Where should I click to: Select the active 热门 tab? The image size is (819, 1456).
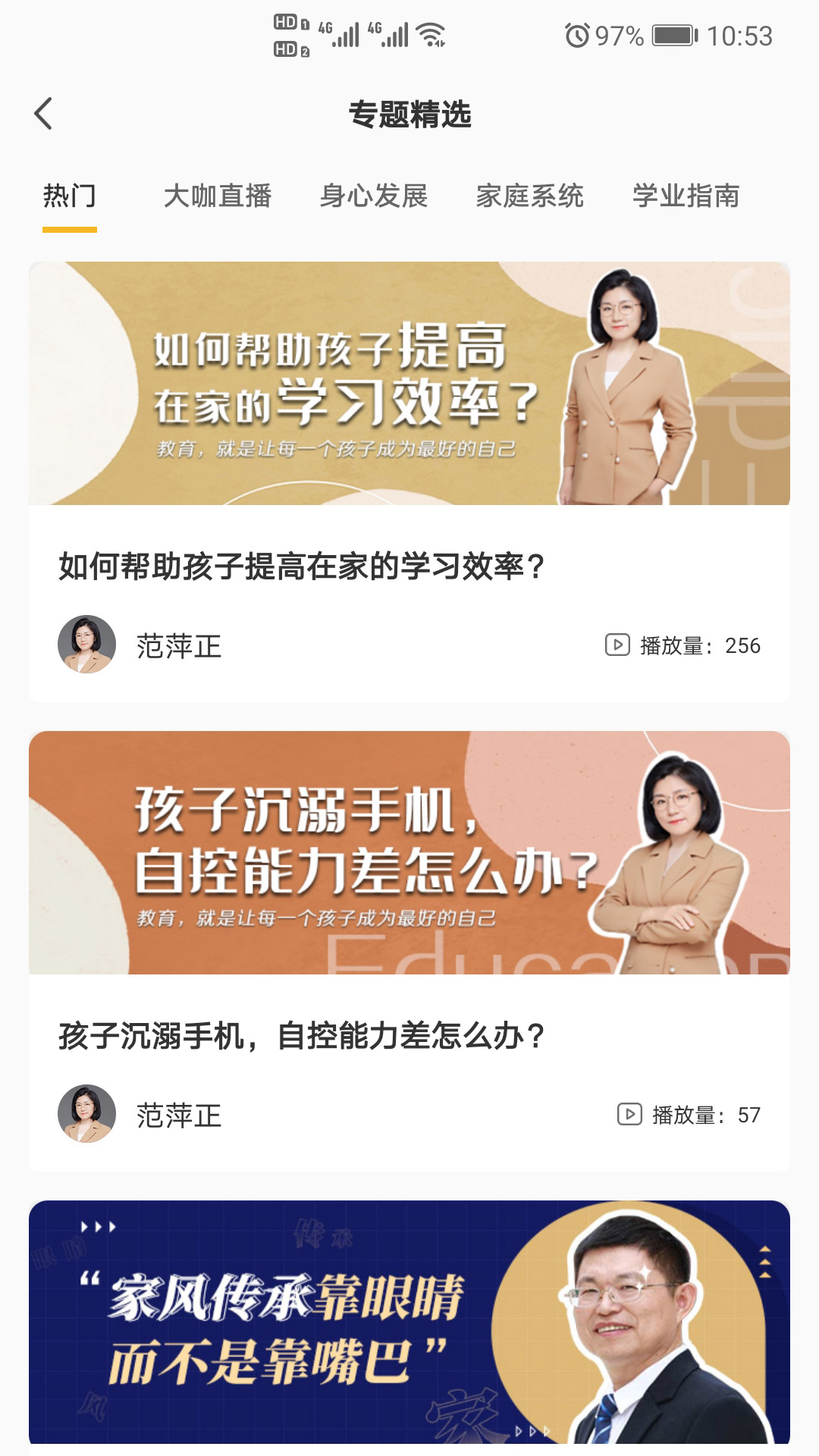[x=69, y=196]
